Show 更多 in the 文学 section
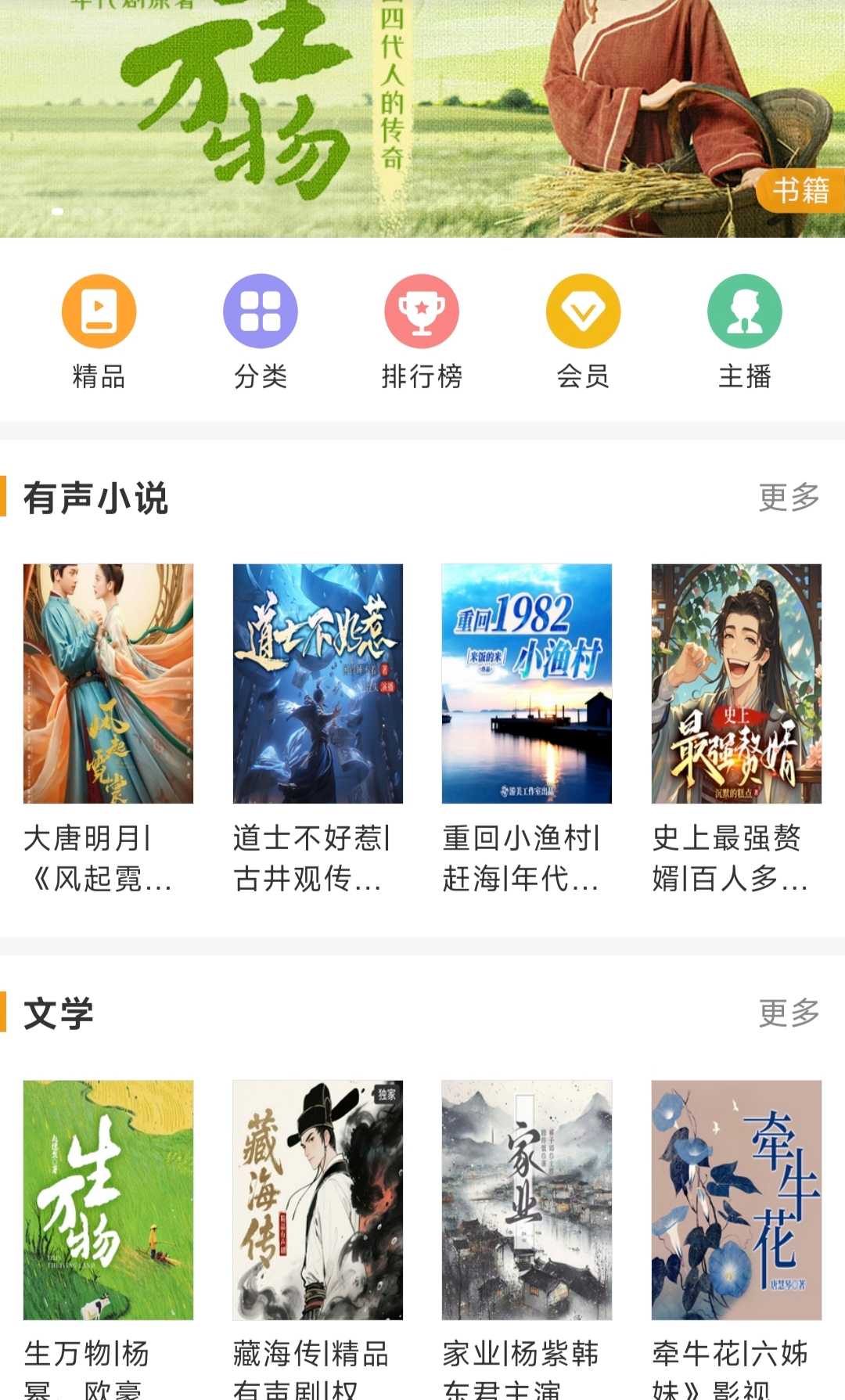Image resolution: width=845 pixels, height=1400 pixels. tap(789, 1013)
